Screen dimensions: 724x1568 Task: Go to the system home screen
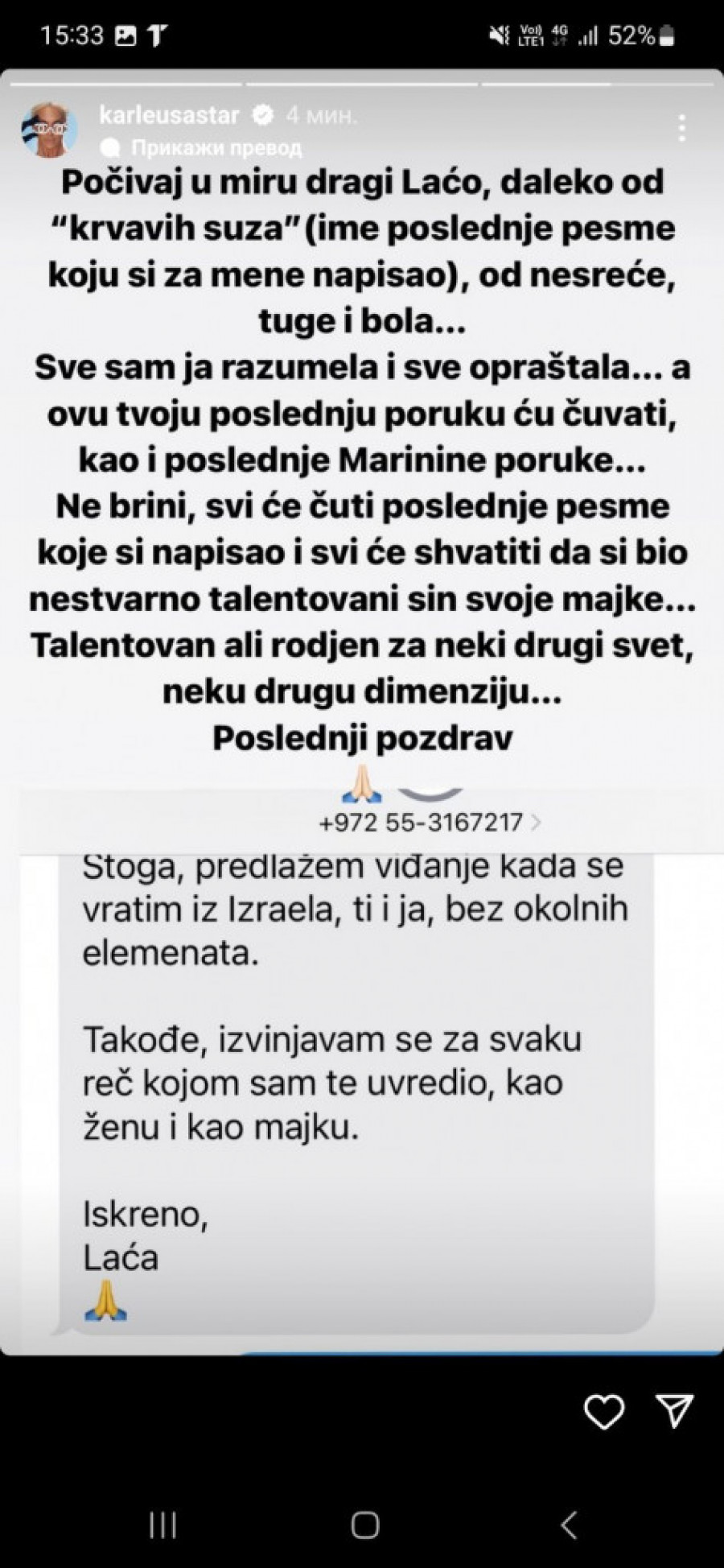pyautogui.click(x=364, y=1525)
